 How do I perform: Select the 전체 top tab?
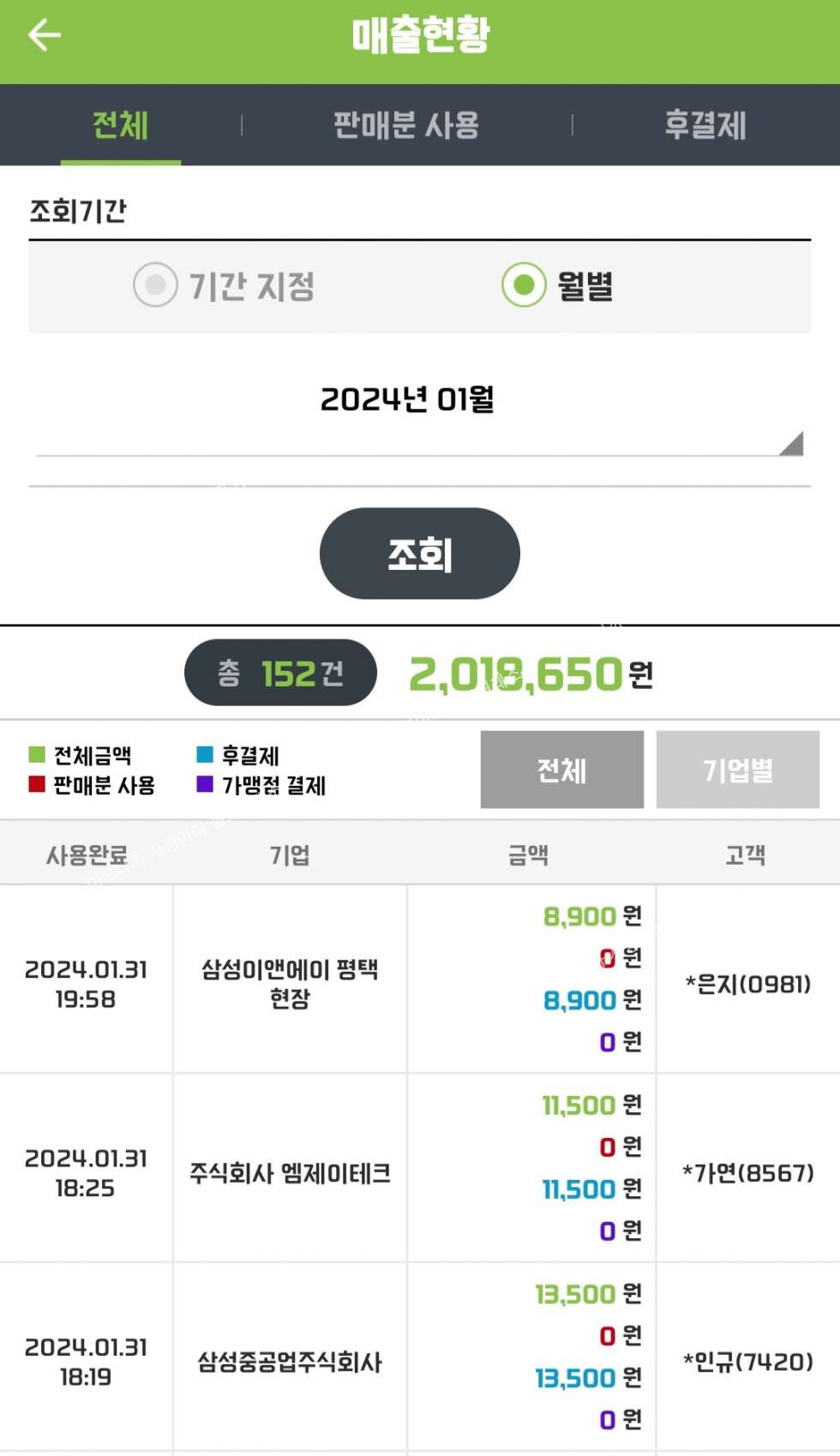point(120,125)
